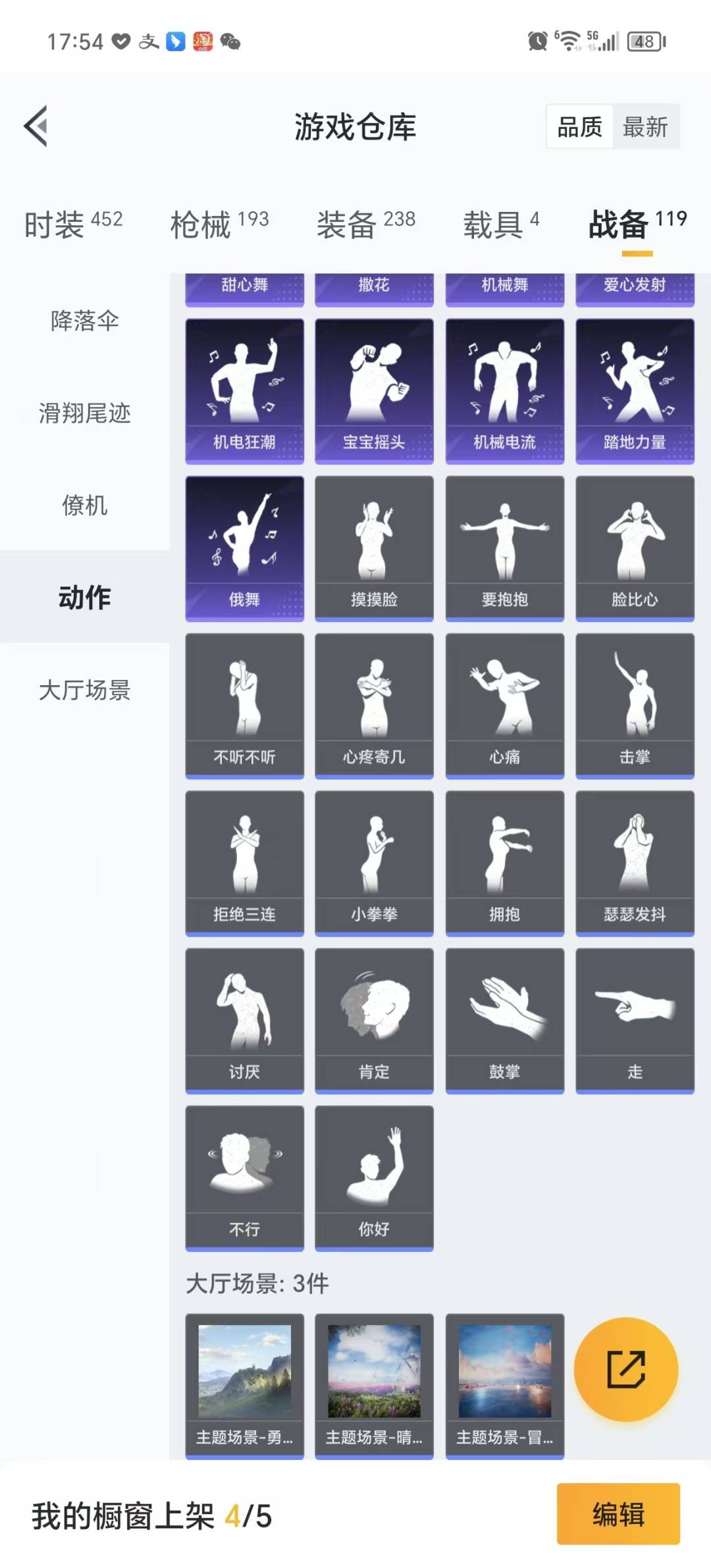Tap the 编辑 button
Image resolution: width=711 pixels, height=1568 pixels.
(x=618, y=1513)
